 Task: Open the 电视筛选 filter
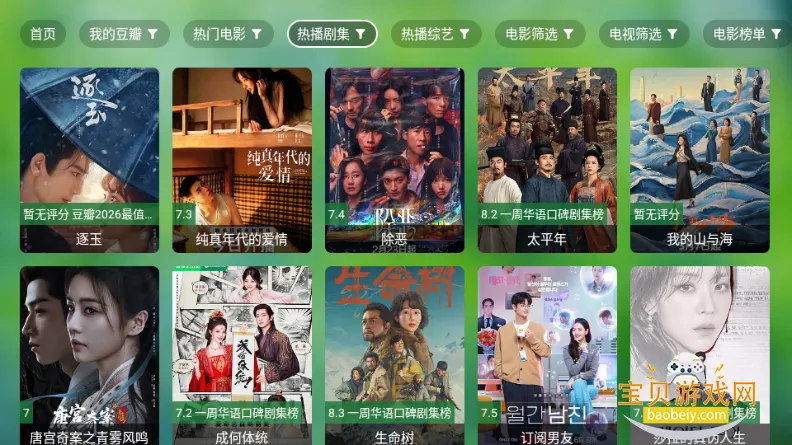point(643,34)
